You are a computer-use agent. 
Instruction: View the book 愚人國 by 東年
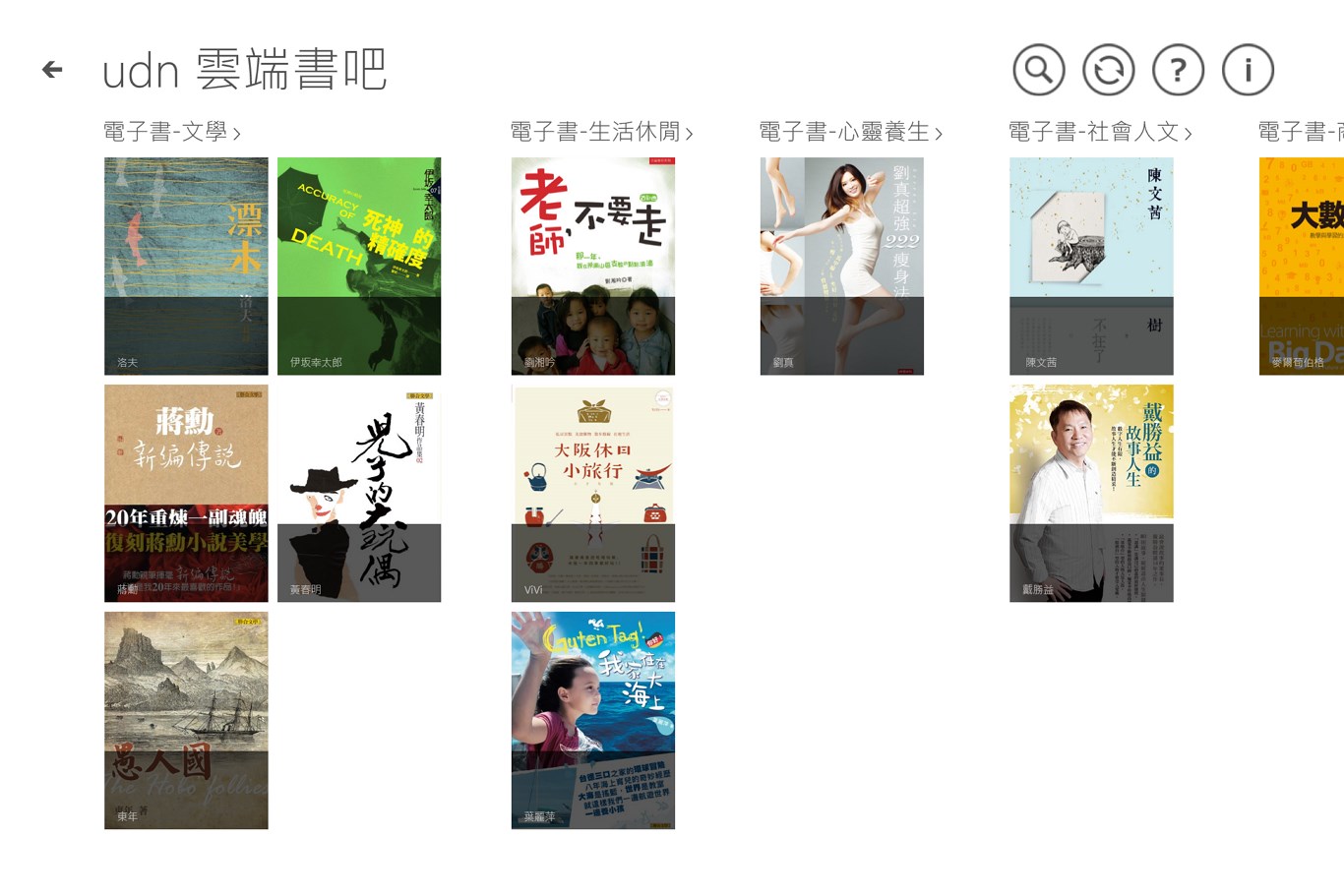(186, 720)
